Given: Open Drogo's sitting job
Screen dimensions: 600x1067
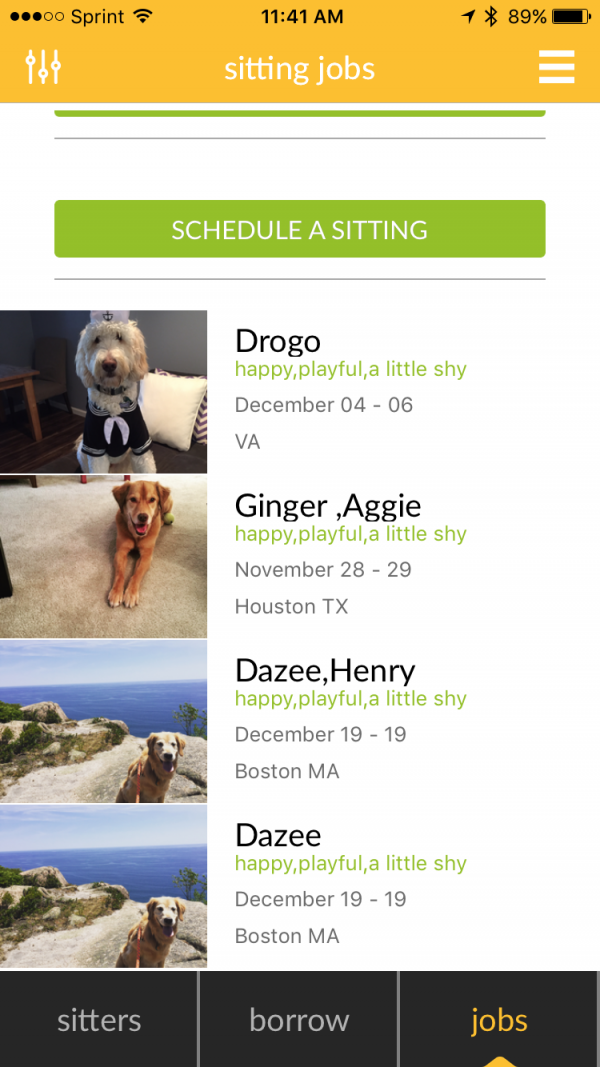Looking at the screenshot, I should click(300, 391).
